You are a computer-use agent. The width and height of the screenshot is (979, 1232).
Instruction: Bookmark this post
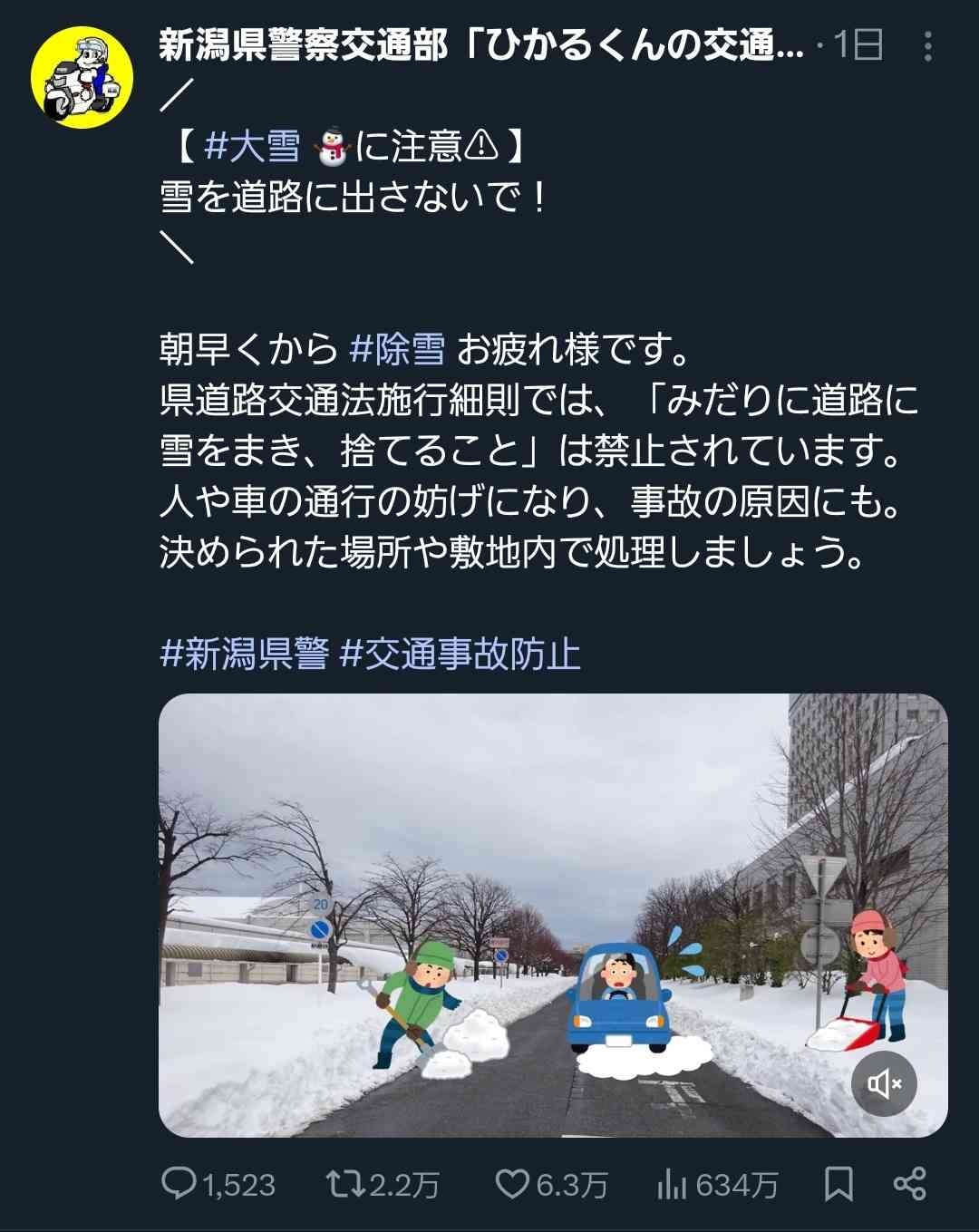click(838, 1183)
